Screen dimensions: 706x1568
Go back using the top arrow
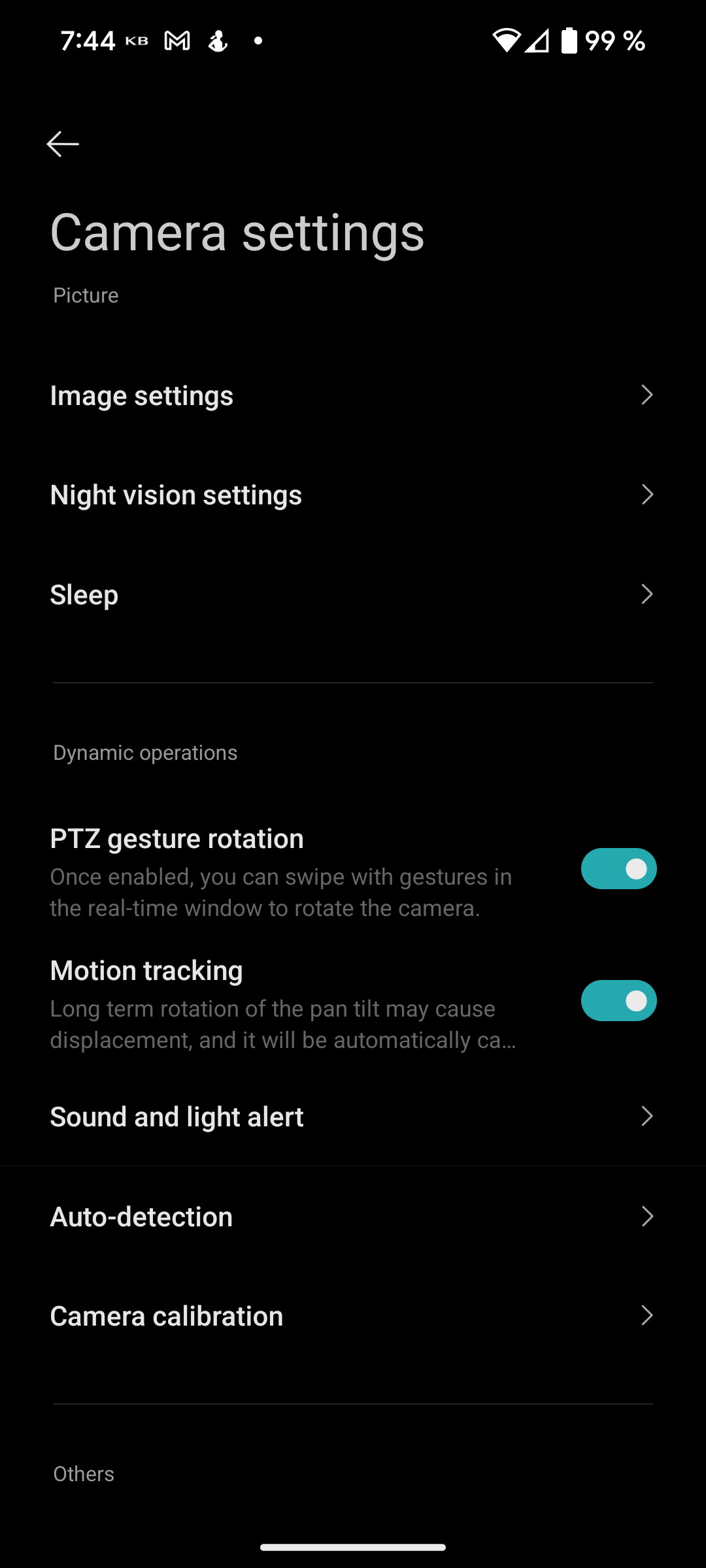click(63, 144)
